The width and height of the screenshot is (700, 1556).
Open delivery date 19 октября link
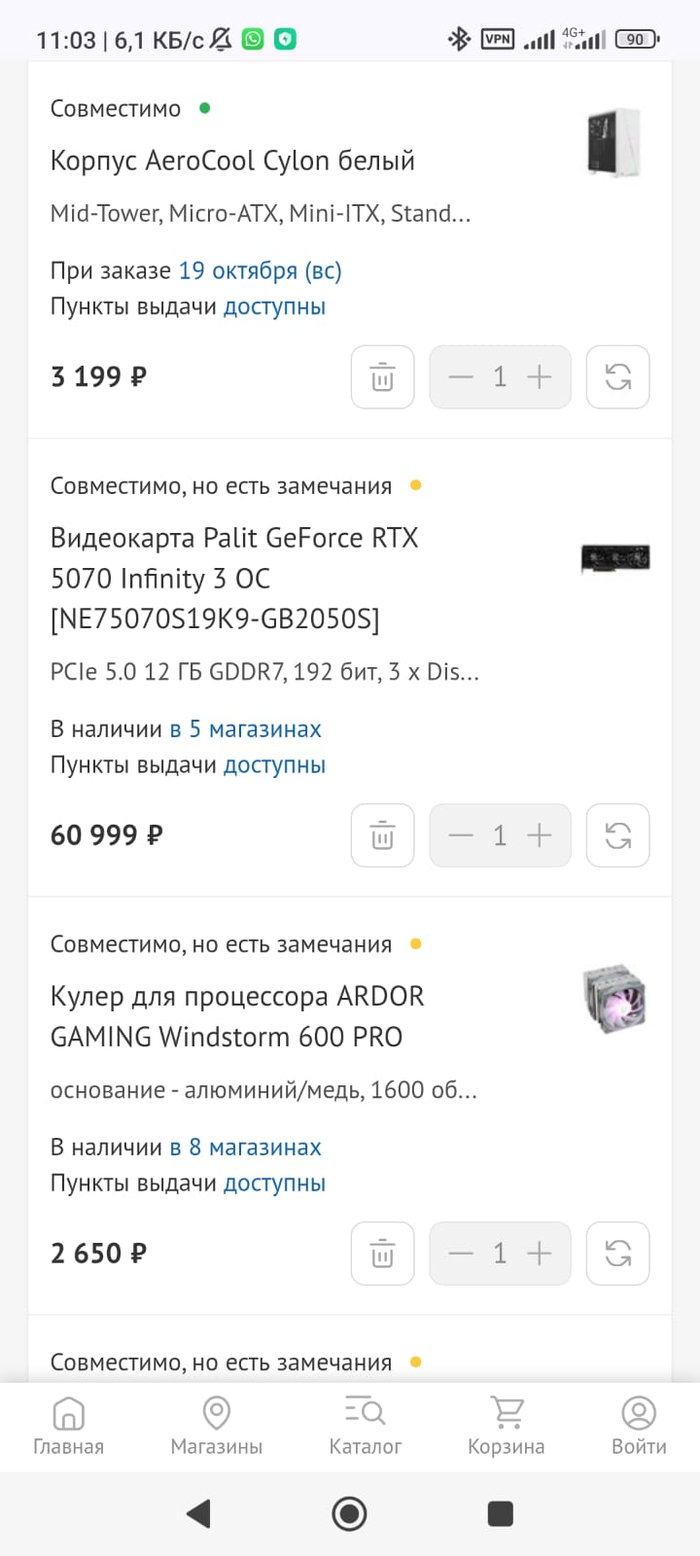click(260, 271)
